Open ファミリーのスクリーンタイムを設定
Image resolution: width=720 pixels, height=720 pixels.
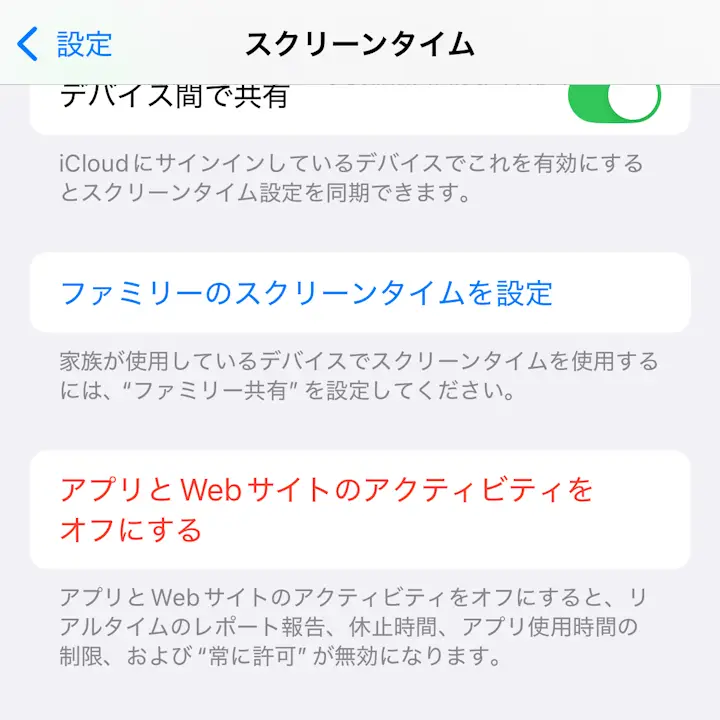point(306,294)
